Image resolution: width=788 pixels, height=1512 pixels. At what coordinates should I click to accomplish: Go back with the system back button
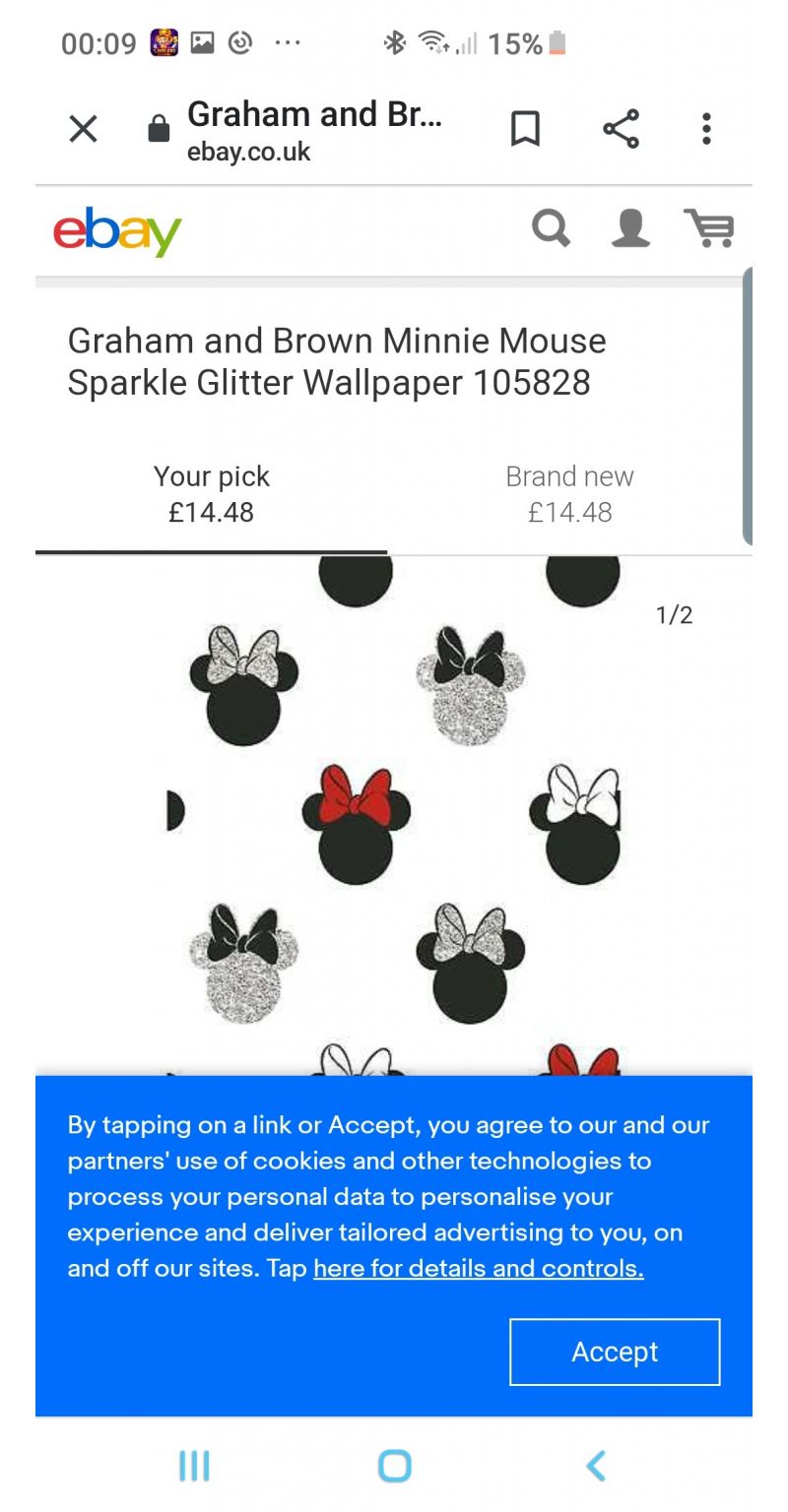595,1466
